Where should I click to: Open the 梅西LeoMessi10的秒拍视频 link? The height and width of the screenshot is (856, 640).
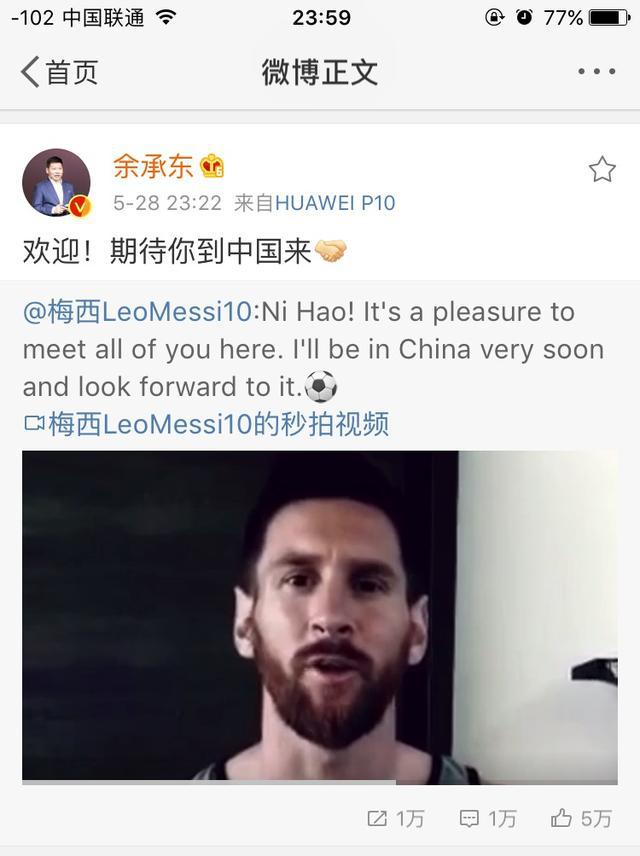click(x=206, y=424)
